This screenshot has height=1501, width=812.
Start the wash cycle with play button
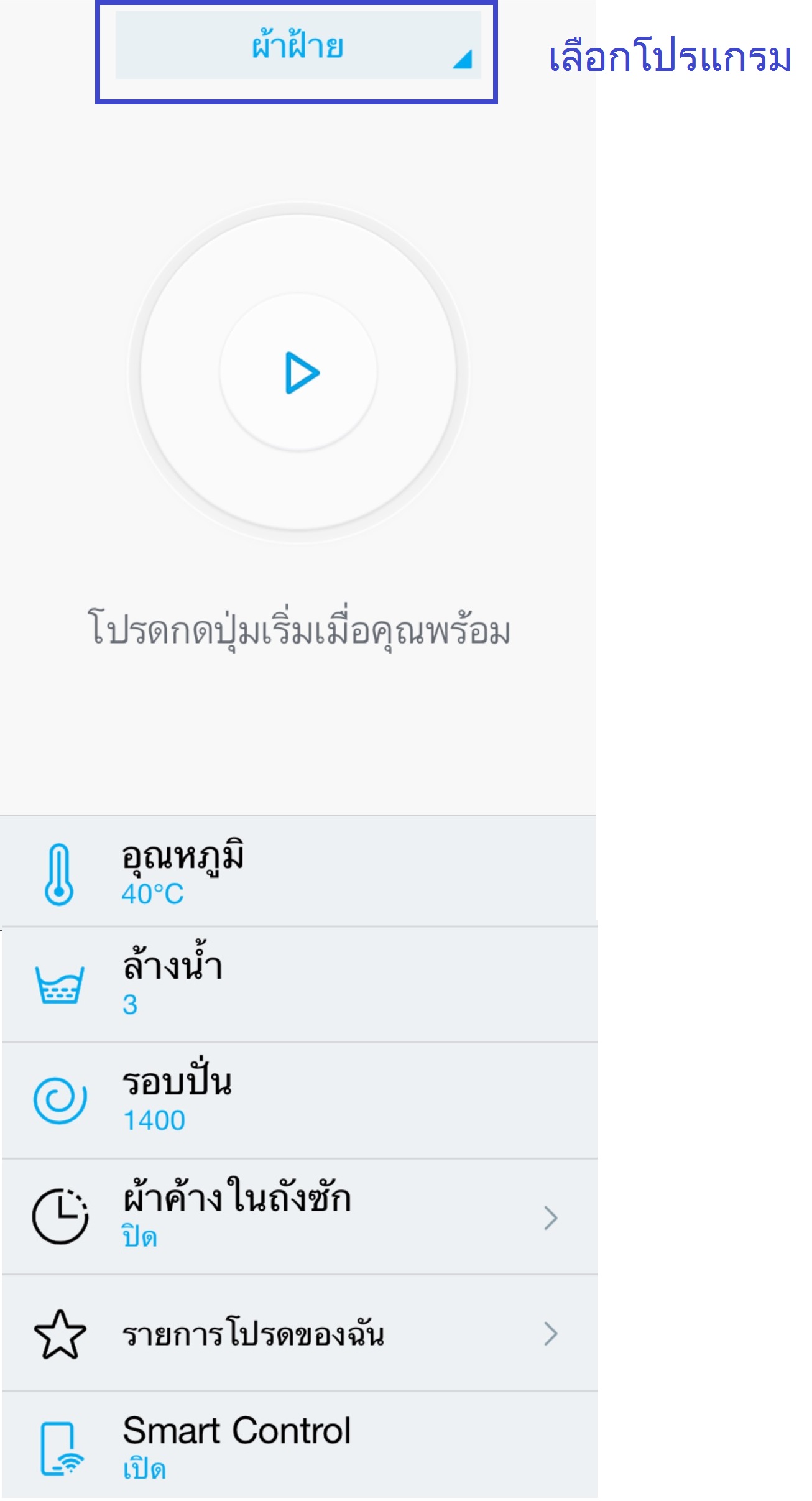pos(300,372)
